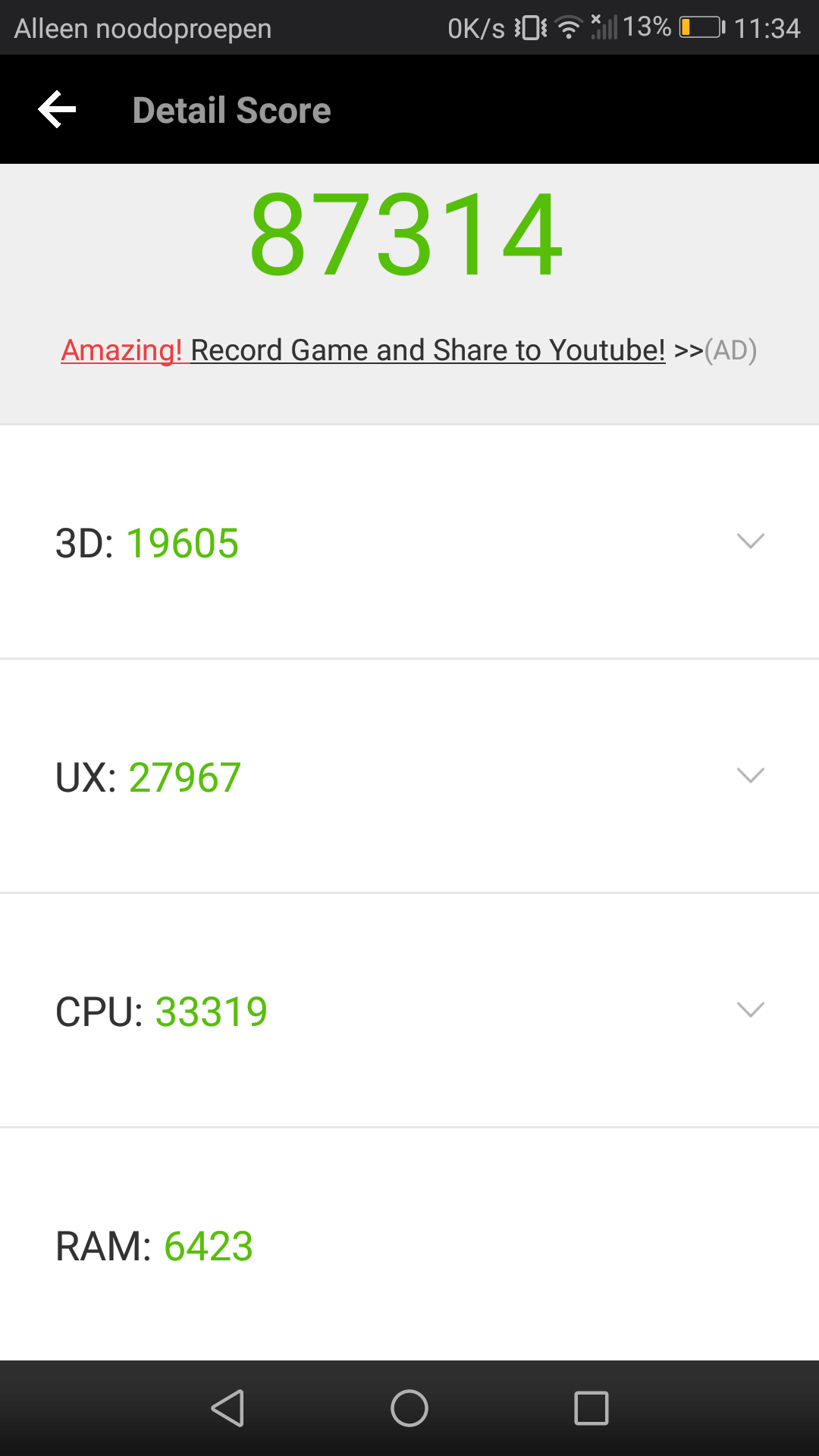Viewport: 819px width, 1456px height.
Task: Go back using the app bar arrow
Action: tap(58, 110)
